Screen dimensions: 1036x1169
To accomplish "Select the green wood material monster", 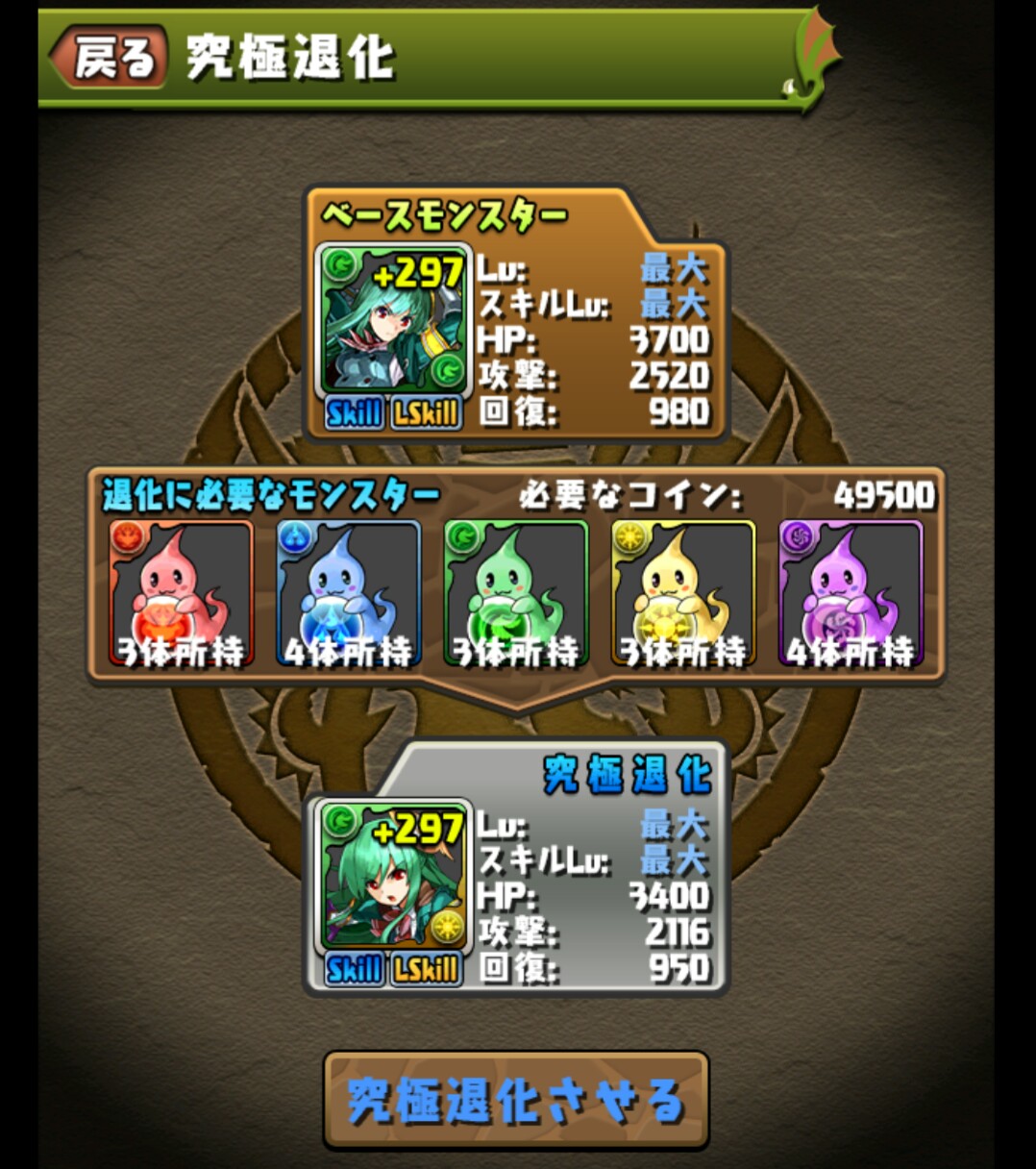I will click(x=516, y=593).
